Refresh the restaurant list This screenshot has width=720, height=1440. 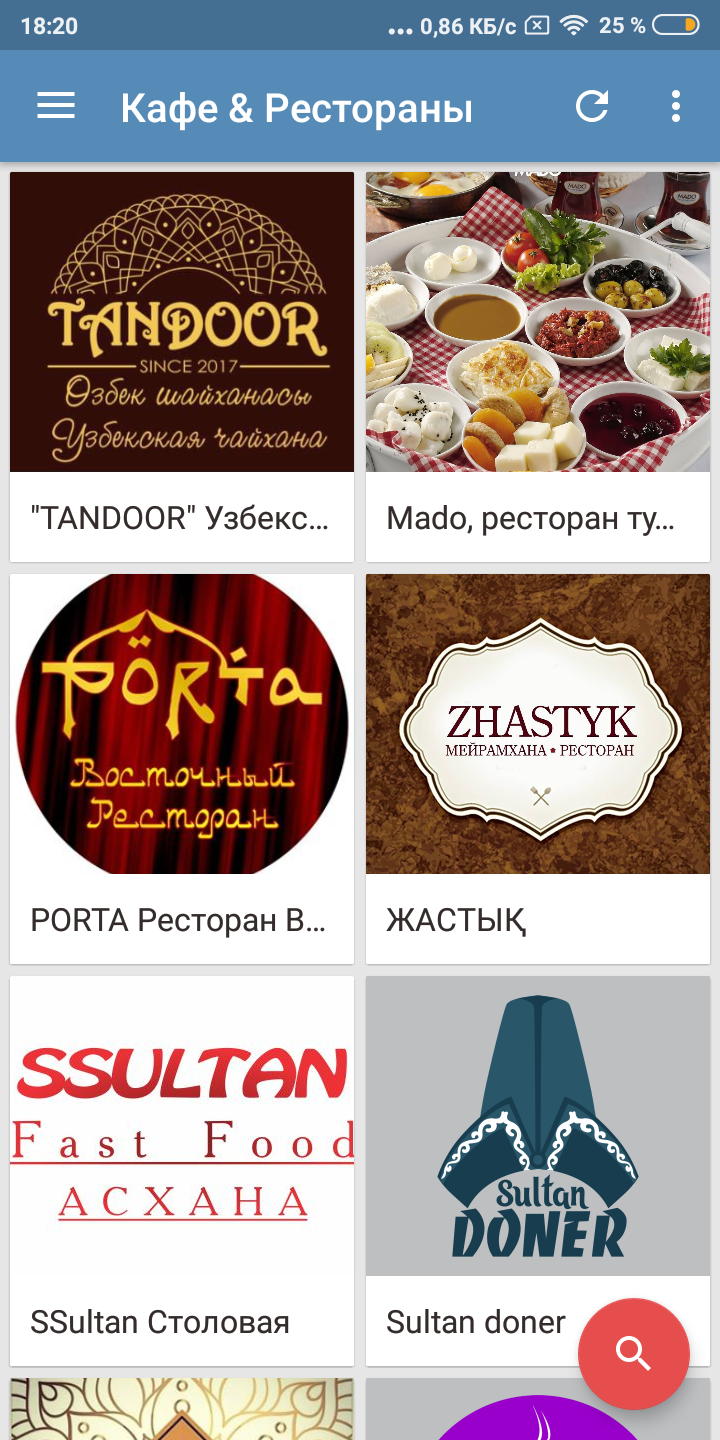[x=592, y=106]
